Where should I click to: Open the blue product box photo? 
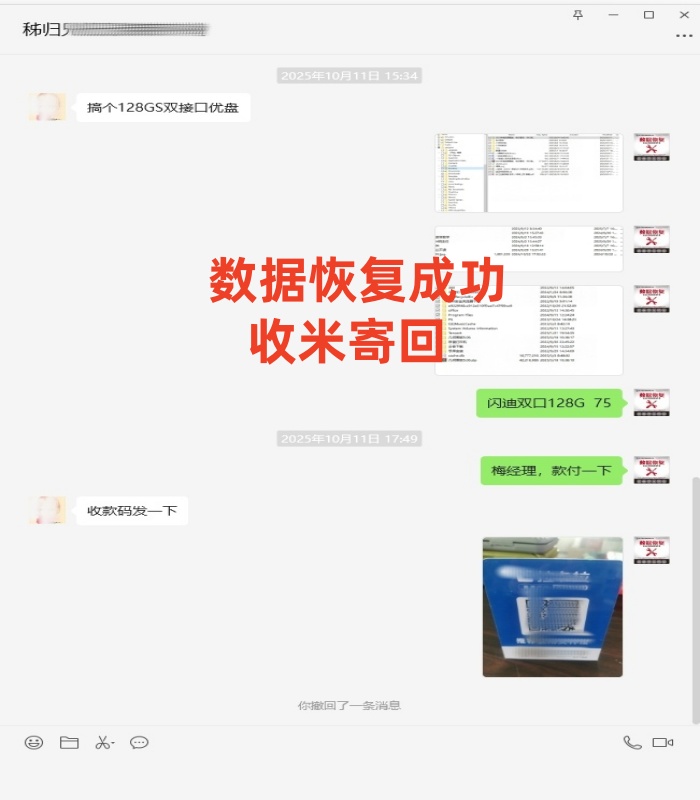[552, 607]
